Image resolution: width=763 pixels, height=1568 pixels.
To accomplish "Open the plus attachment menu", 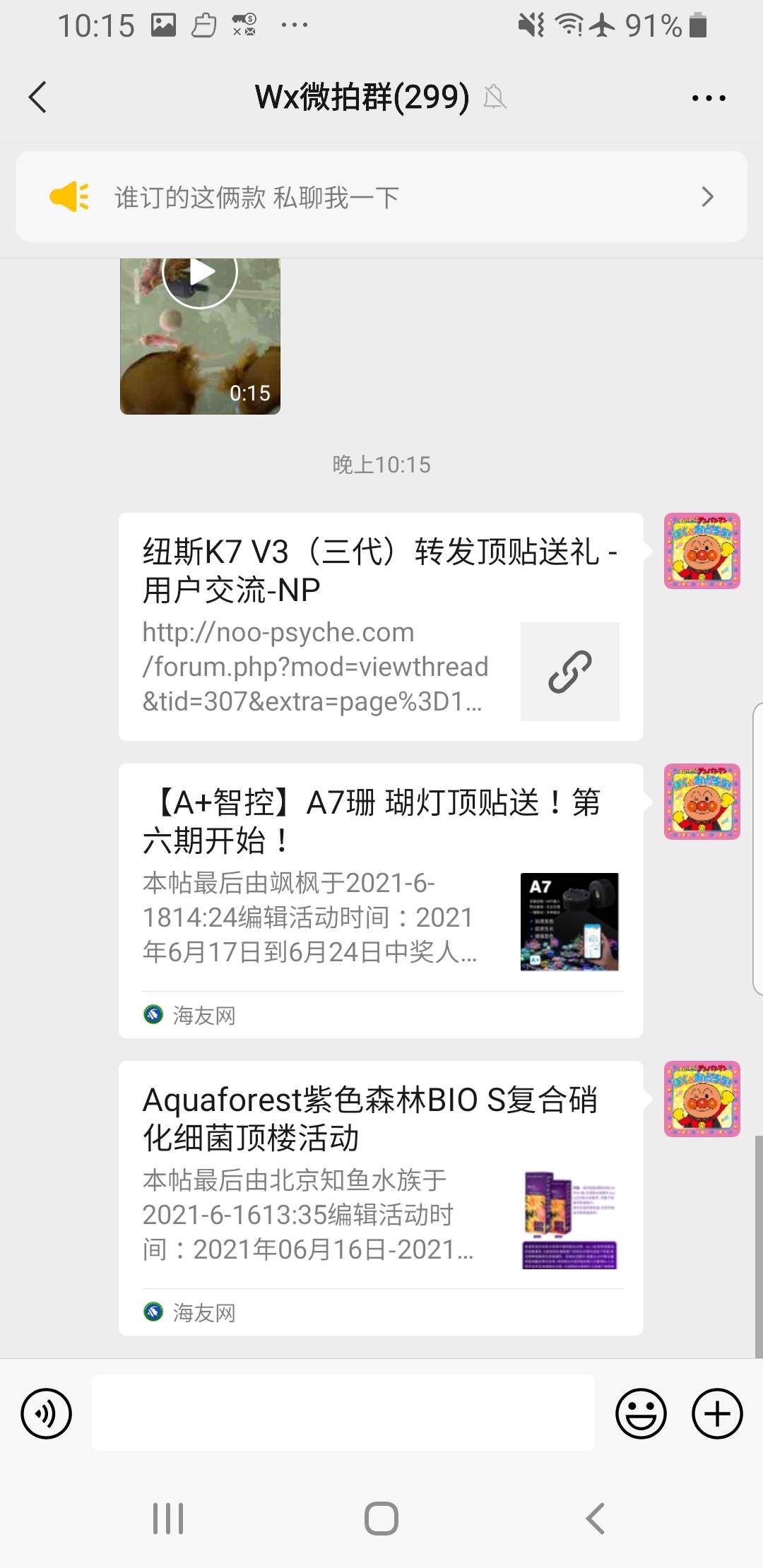I will [717, 1413].
